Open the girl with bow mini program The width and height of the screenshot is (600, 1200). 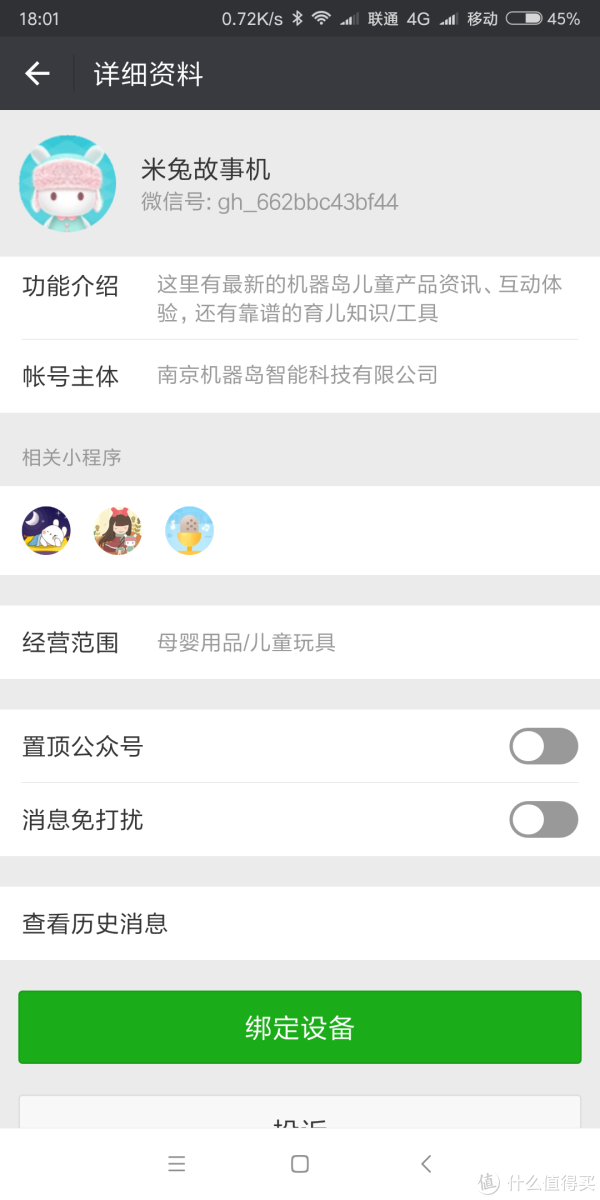pos(118,531)
